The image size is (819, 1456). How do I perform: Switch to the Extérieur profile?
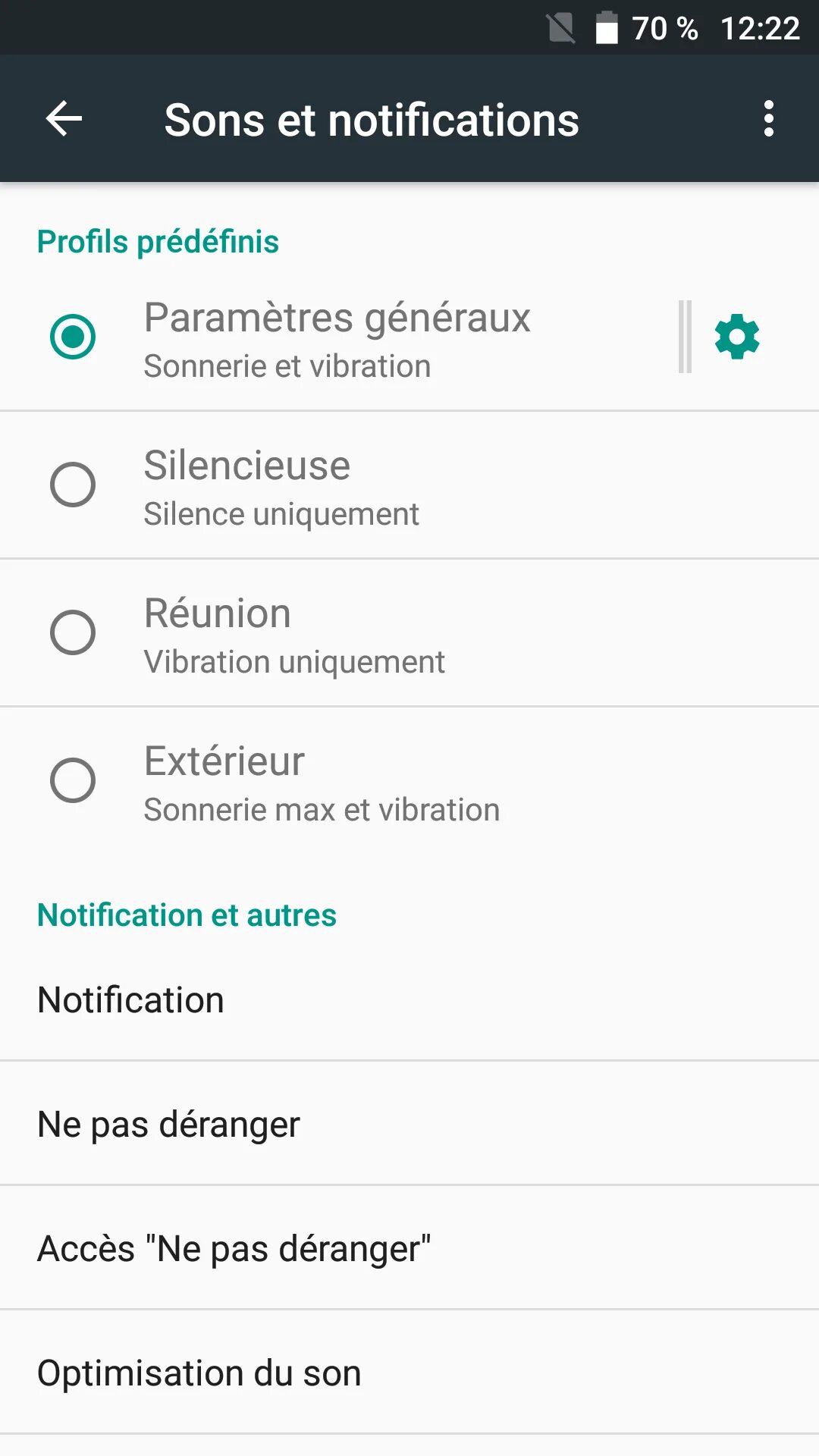[73, 780]
